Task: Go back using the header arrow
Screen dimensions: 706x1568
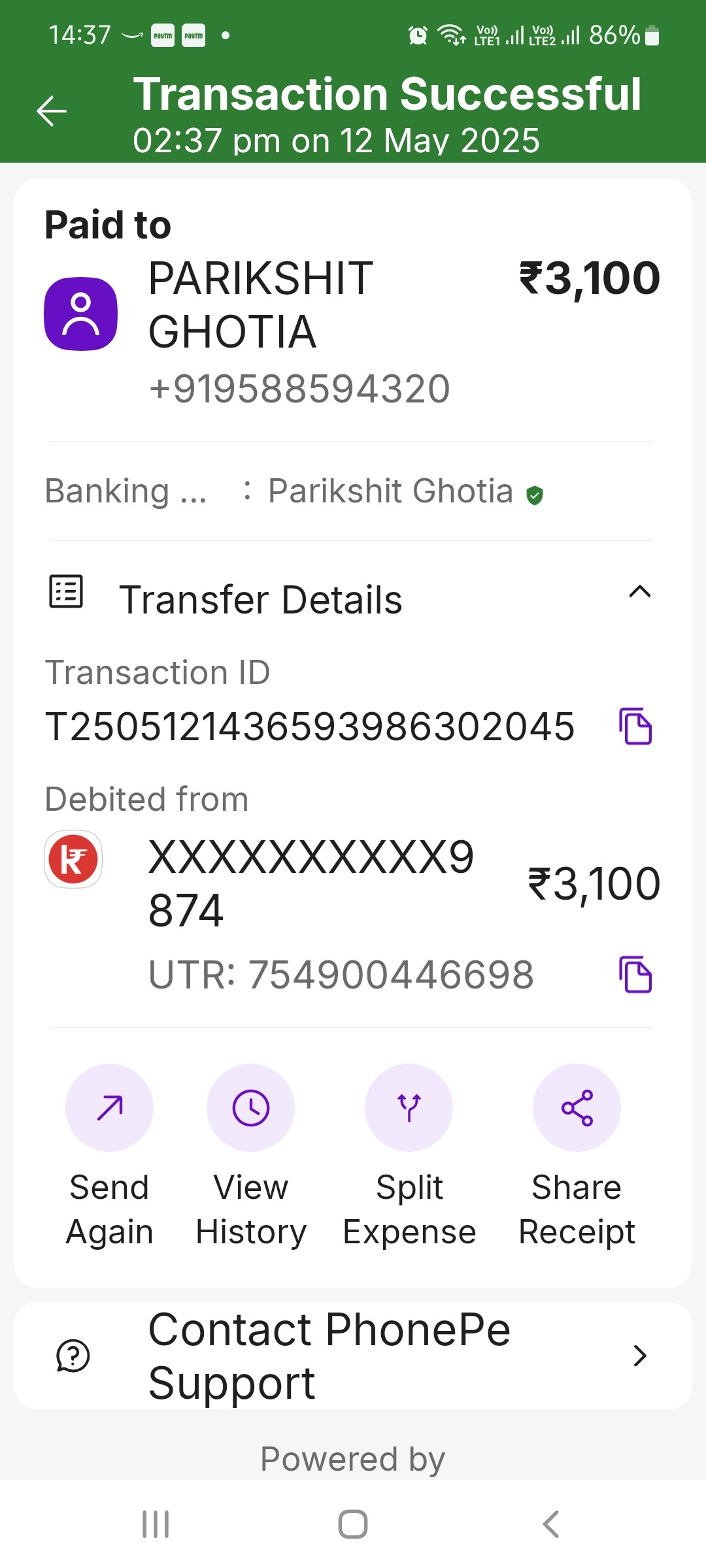Action: (52, 110)
